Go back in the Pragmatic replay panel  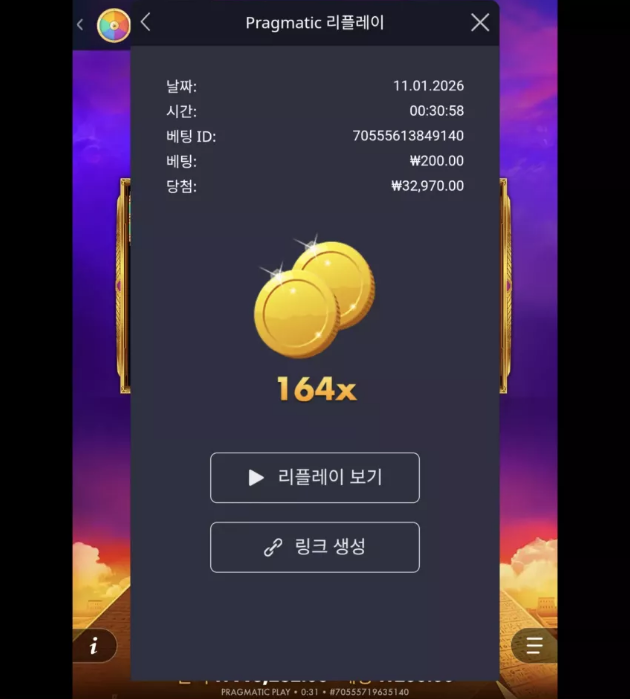(146, 22)
